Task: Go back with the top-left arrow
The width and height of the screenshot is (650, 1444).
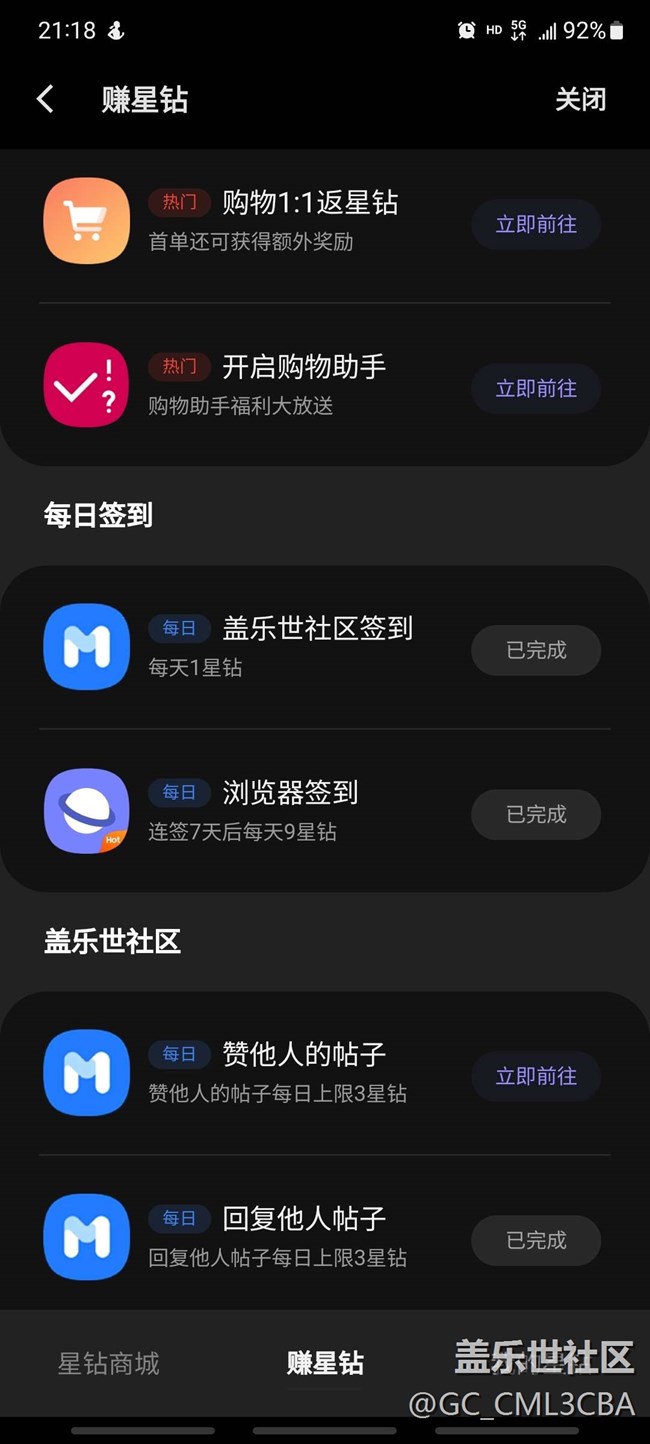Action: [45, 99]
